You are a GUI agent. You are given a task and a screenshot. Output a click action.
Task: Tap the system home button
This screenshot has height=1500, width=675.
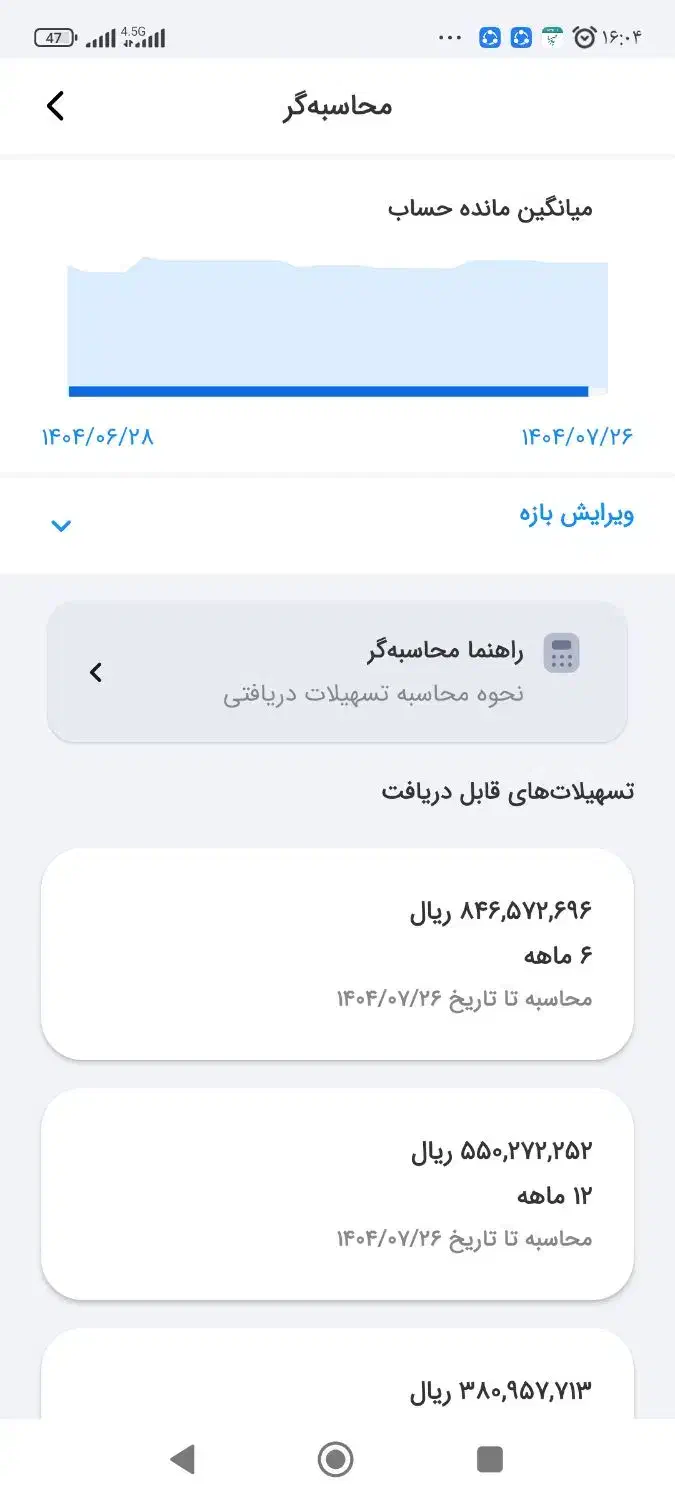(336, 1459)
